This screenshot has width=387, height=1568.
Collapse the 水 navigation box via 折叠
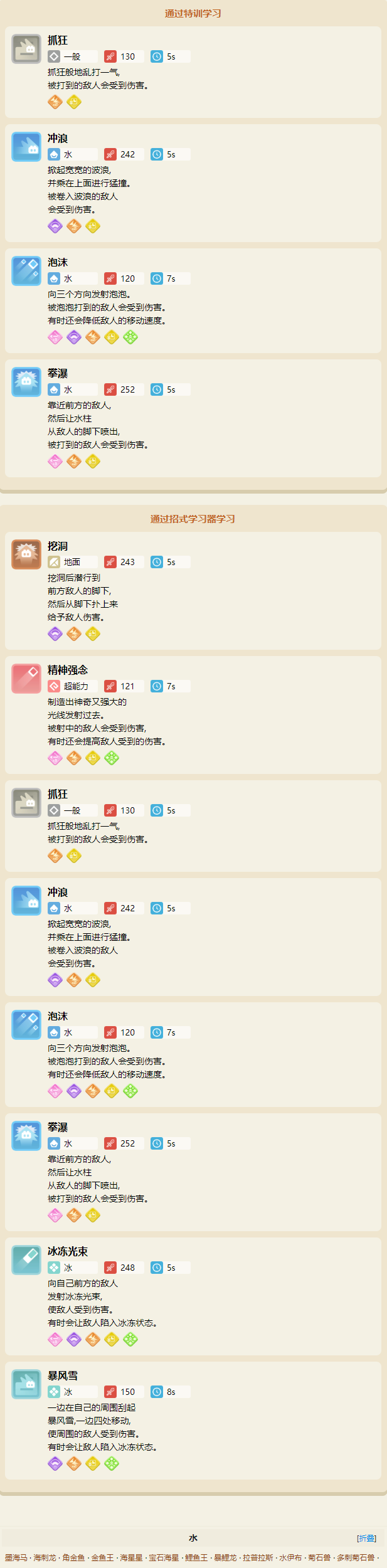pyautogui.click(x=366, y=1538)
